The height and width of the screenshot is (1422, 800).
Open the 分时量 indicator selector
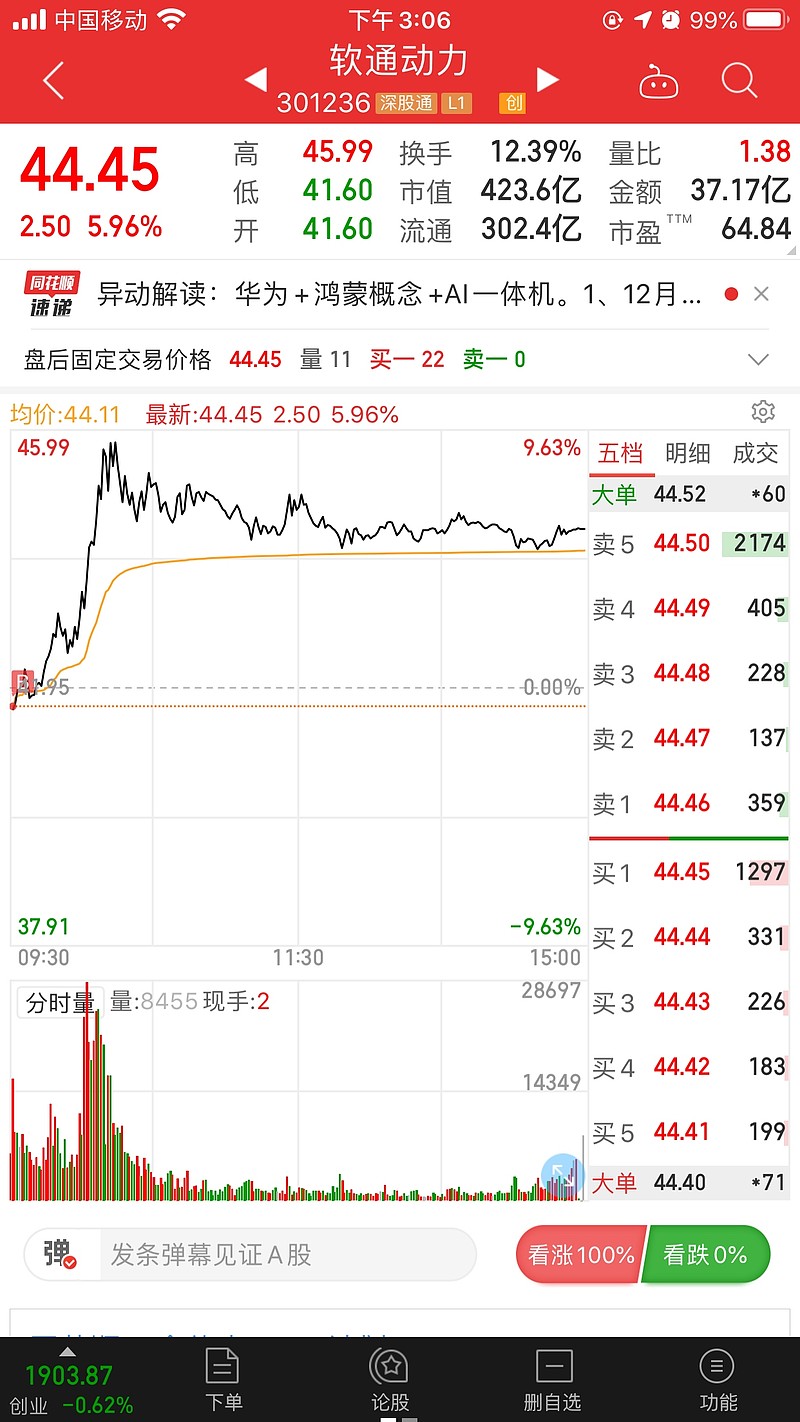60,1002
